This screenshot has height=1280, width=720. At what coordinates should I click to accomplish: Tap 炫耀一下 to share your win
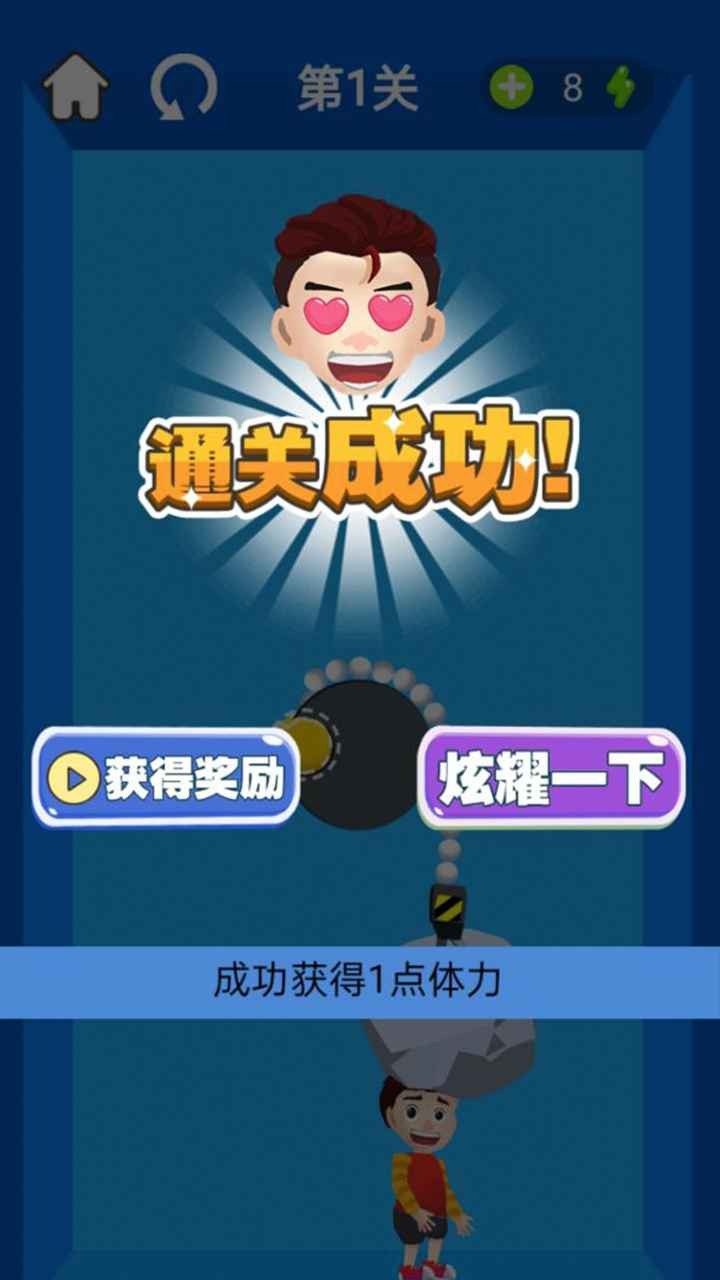[x=551, y=777]
